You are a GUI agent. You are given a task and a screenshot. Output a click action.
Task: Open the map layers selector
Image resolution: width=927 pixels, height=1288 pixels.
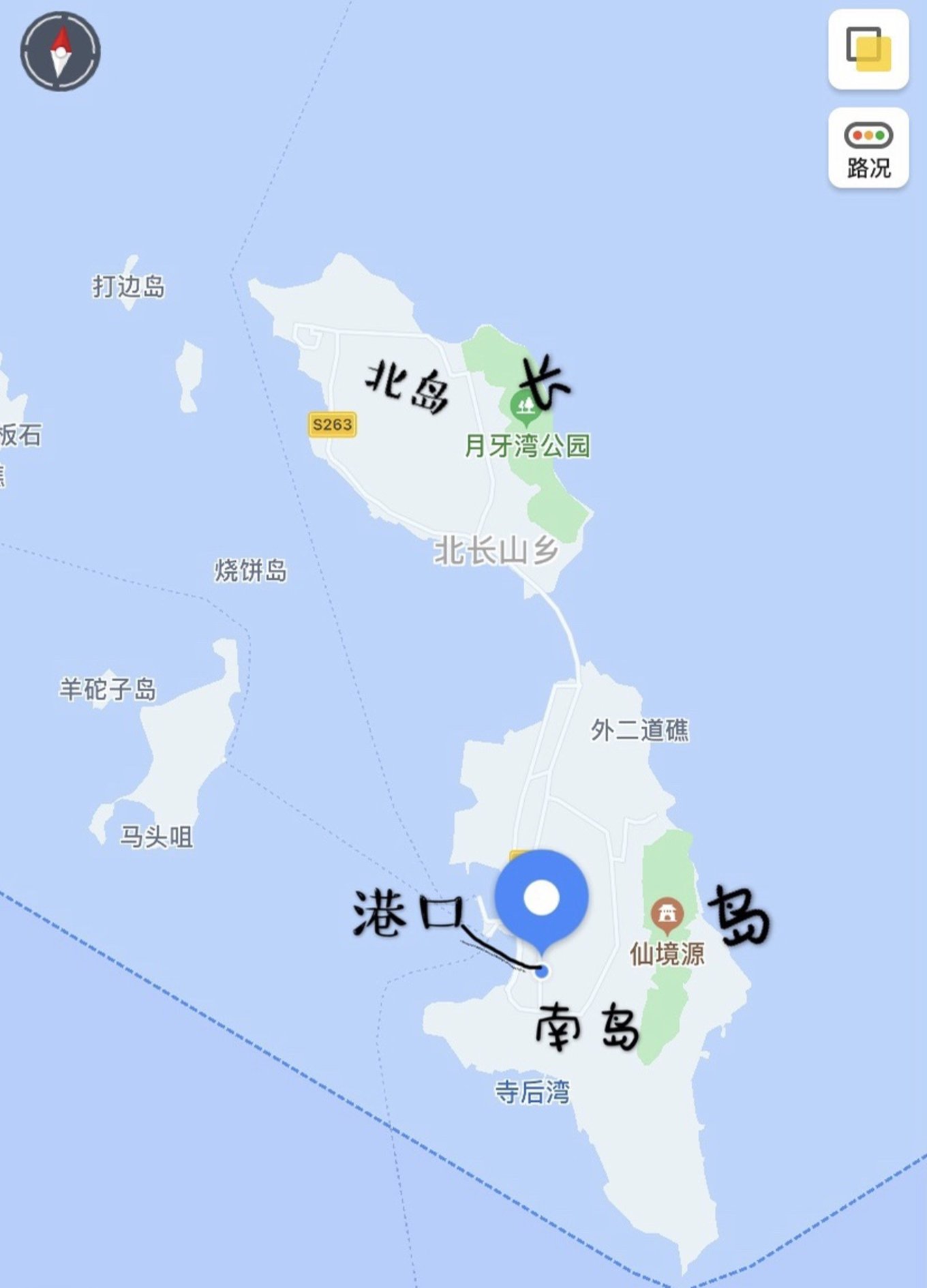868,49
